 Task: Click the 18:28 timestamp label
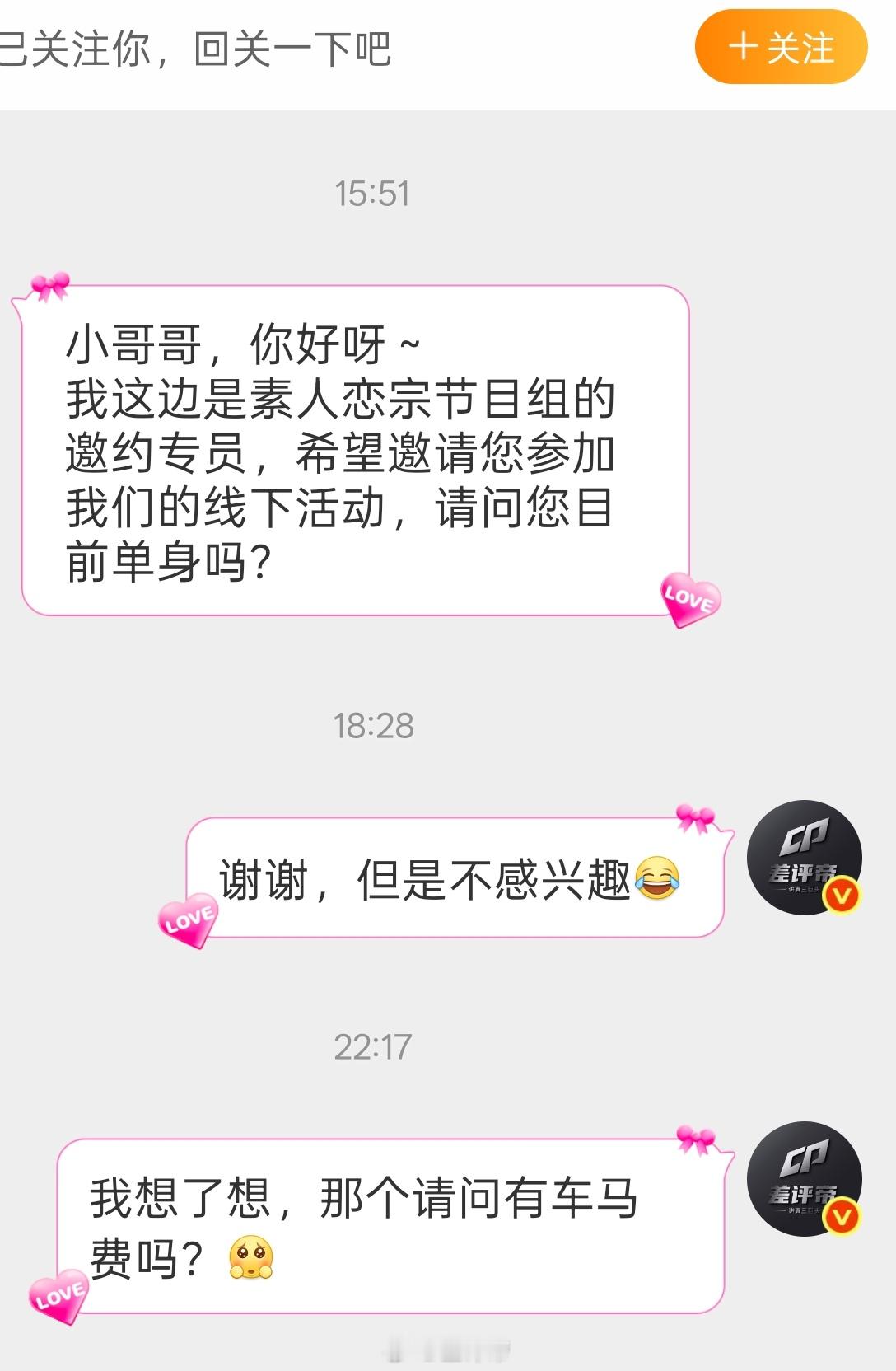pos(375,723)
